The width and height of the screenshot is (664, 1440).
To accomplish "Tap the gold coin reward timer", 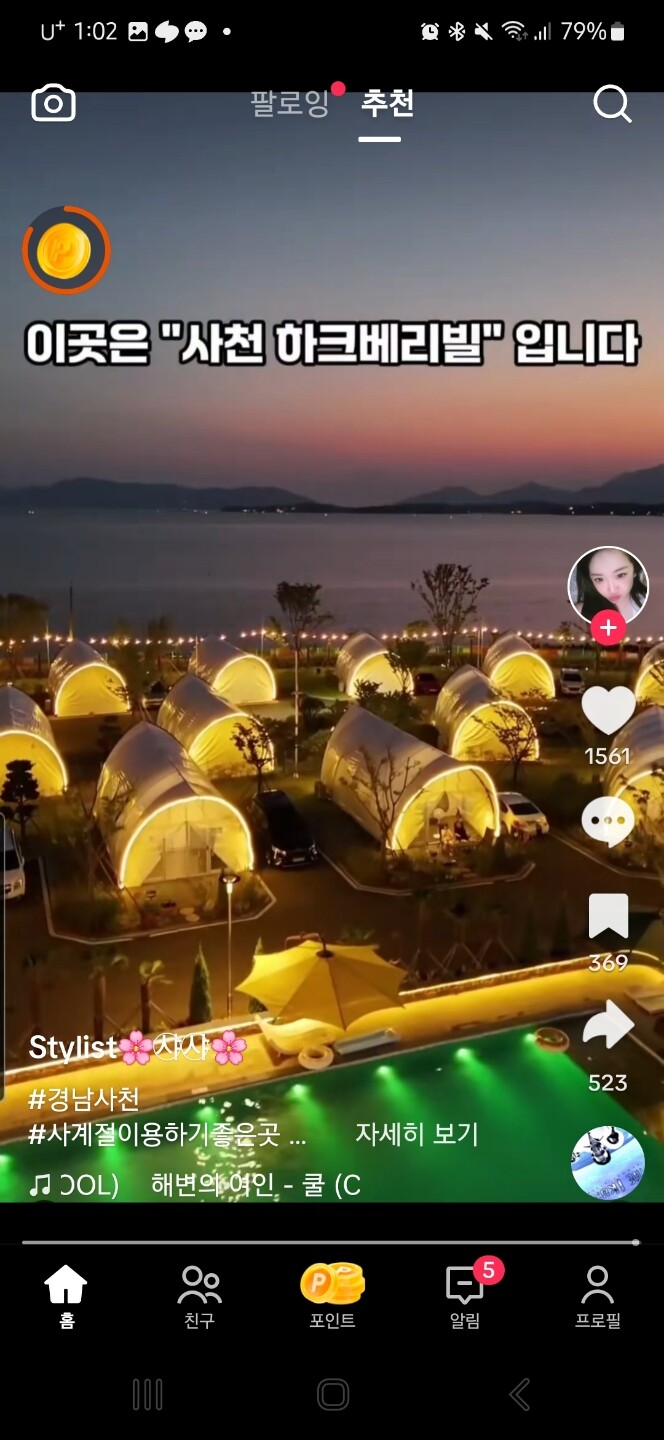I will 65,250.
